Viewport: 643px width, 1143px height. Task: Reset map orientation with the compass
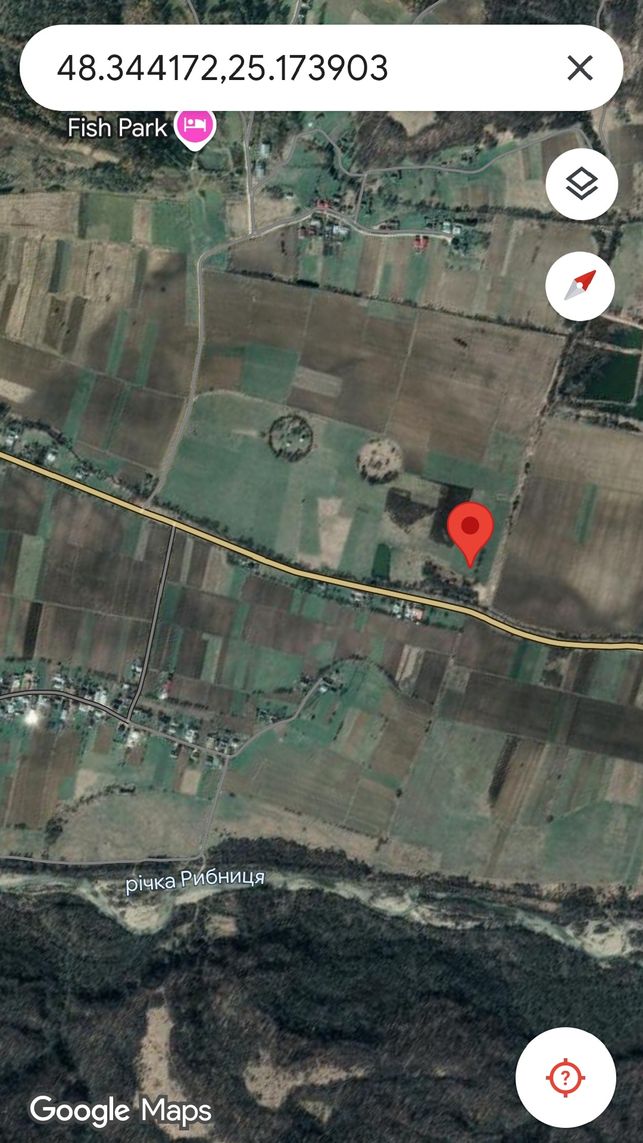click(581, 285)
